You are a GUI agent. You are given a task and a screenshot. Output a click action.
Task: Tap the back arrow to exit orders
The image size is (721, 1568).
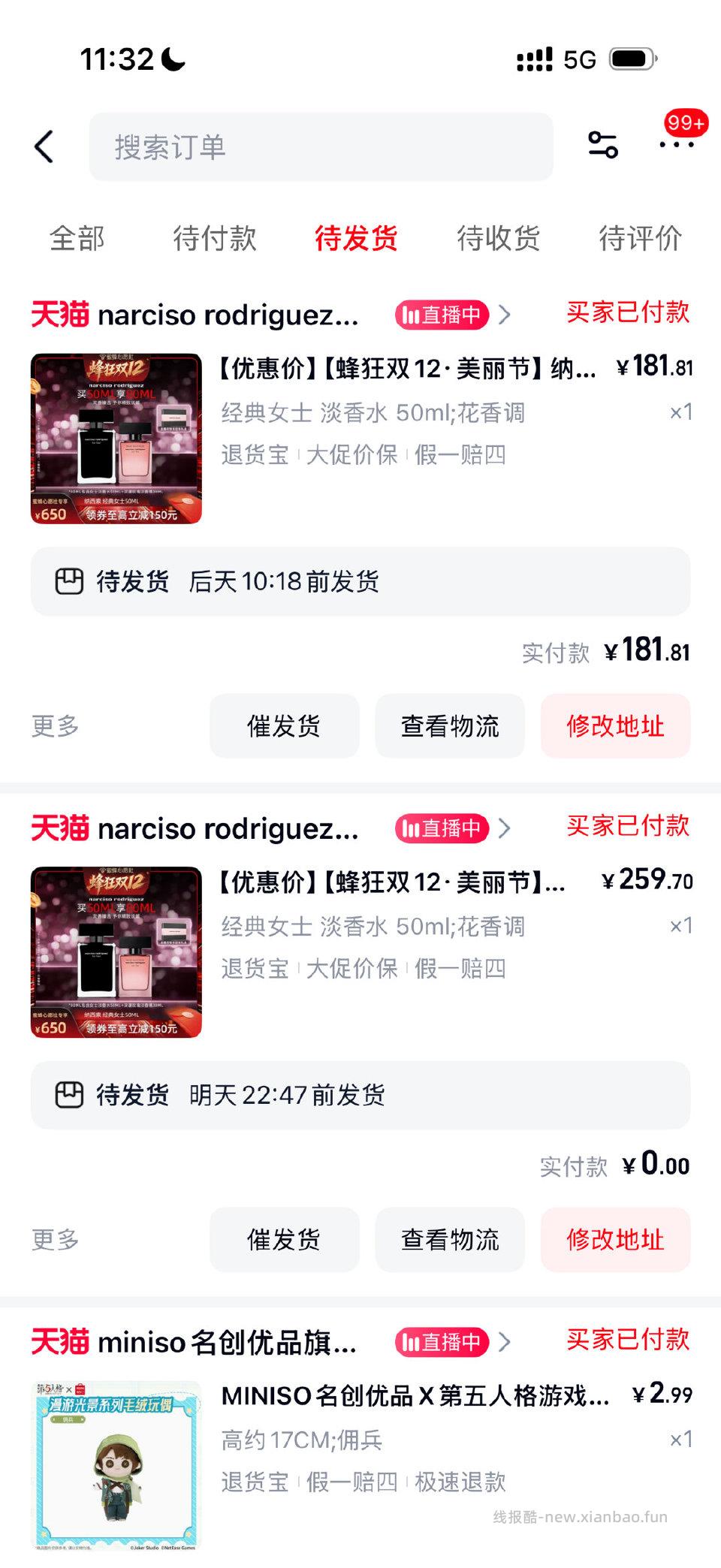tap(43, 144)
